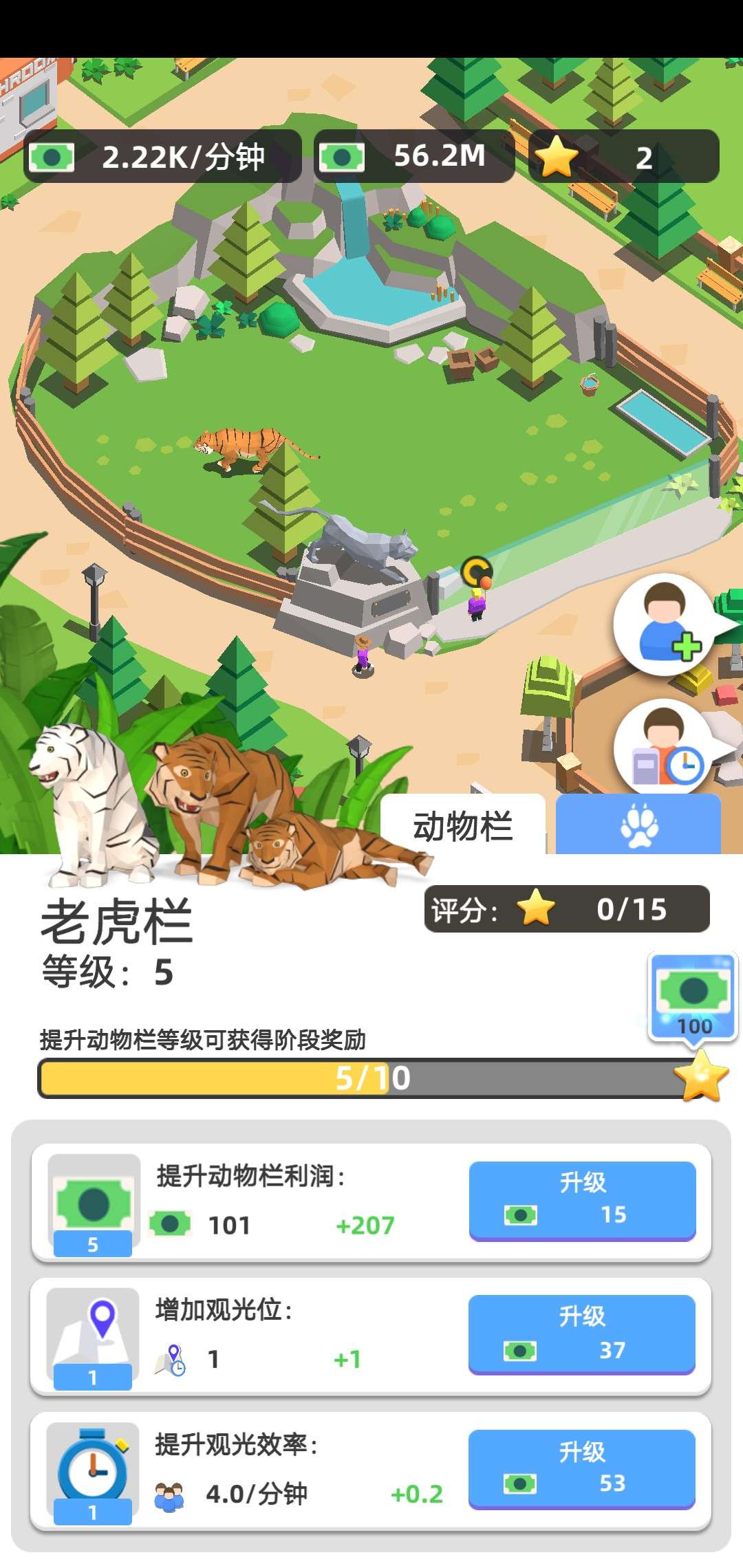Tap the 100 cash stage reward
The image size is (743, 1568).
pyautogui.click(x=693, y=995)
